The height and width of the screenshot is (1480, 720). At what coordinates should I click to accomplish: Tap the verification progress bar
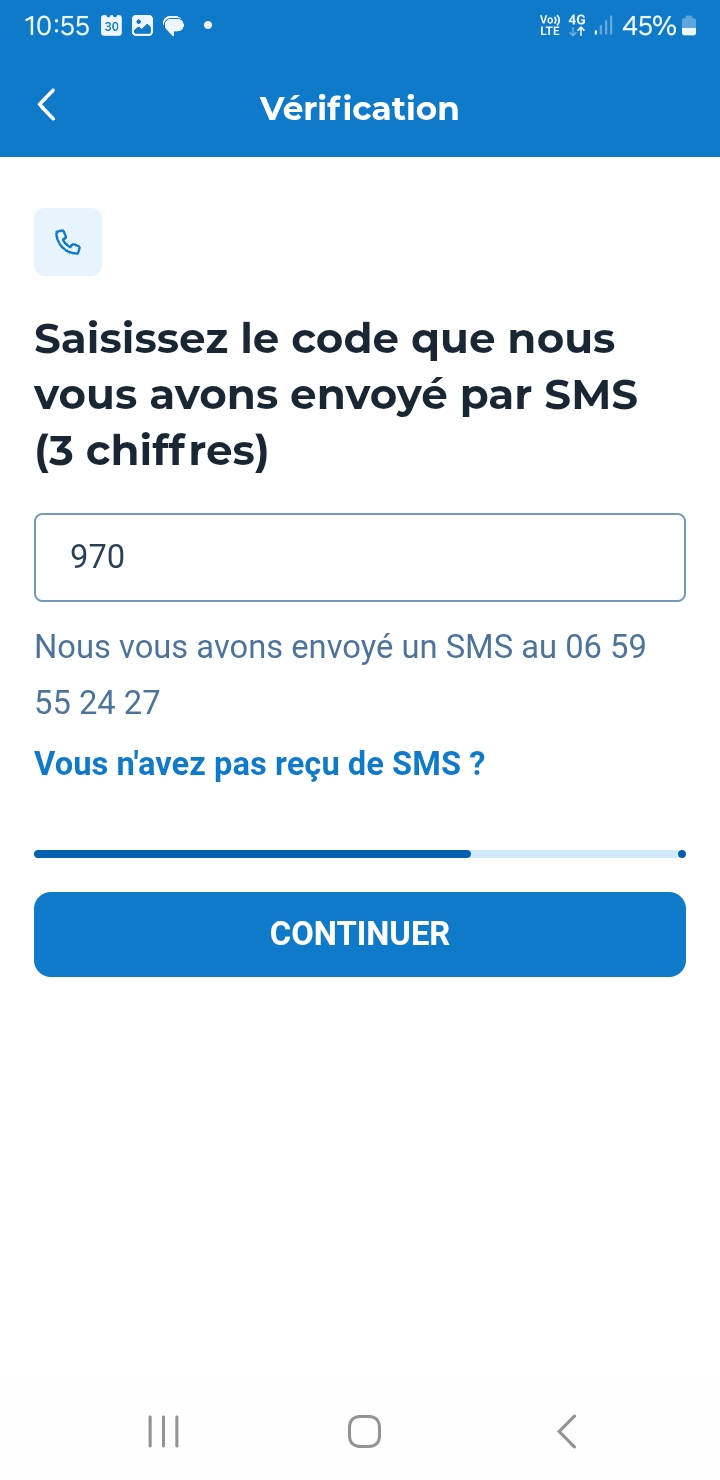click(x=360, y=853)
